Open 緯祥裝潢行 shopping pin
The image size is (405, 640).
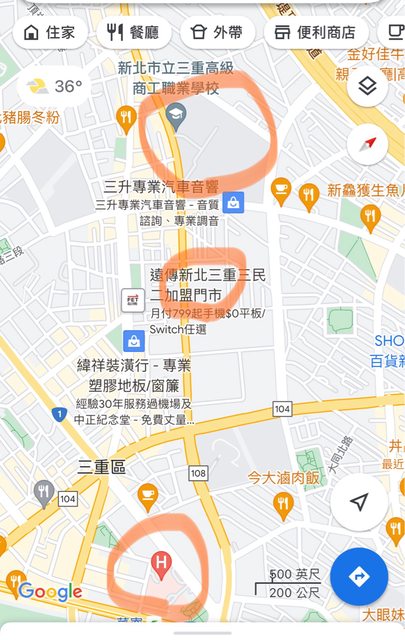134,341
